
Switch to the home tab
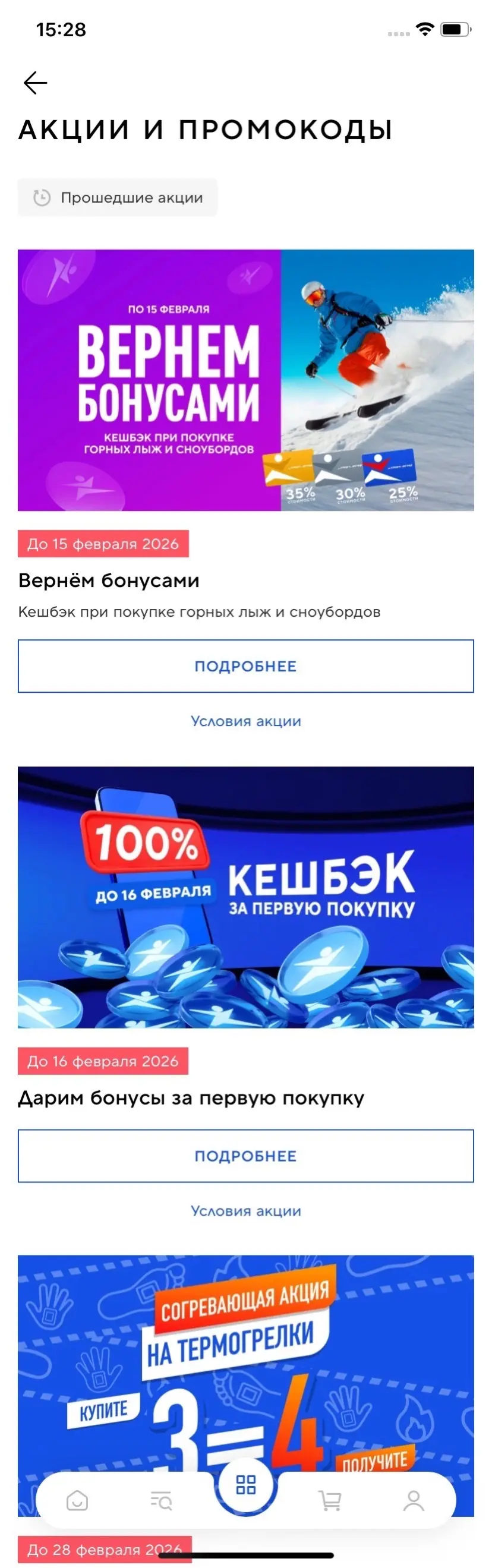(x=77, y=1501)
